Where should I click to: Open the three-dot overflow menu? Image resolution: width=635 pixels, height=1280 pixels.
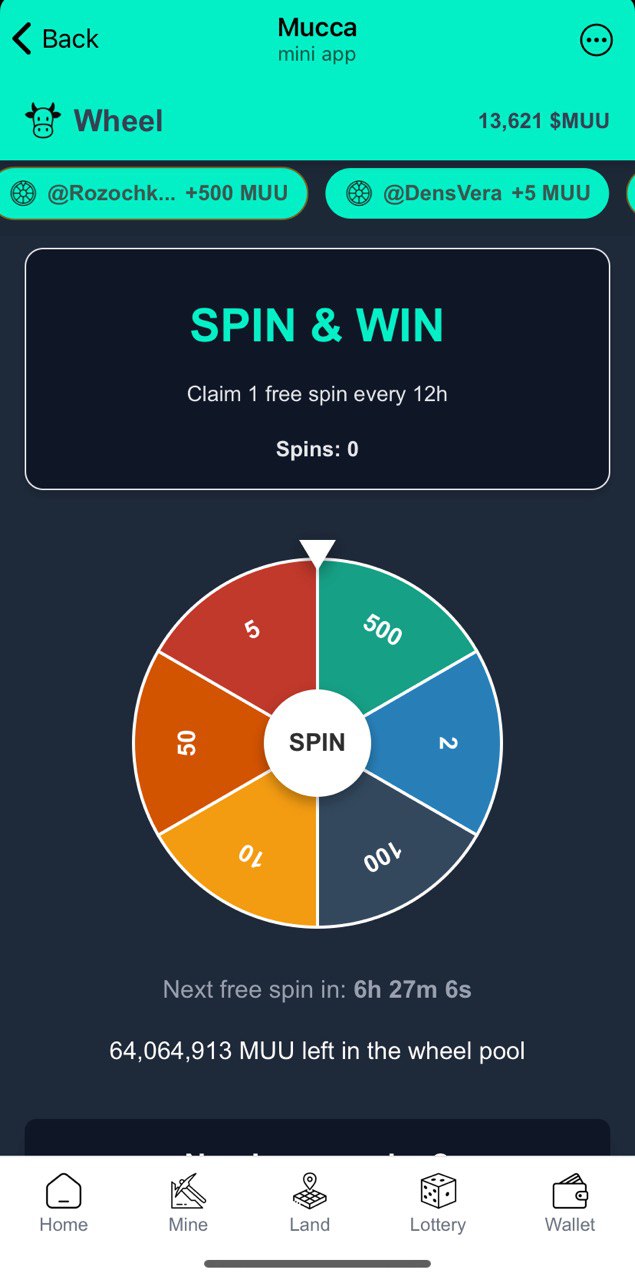(x=596, y=40)
